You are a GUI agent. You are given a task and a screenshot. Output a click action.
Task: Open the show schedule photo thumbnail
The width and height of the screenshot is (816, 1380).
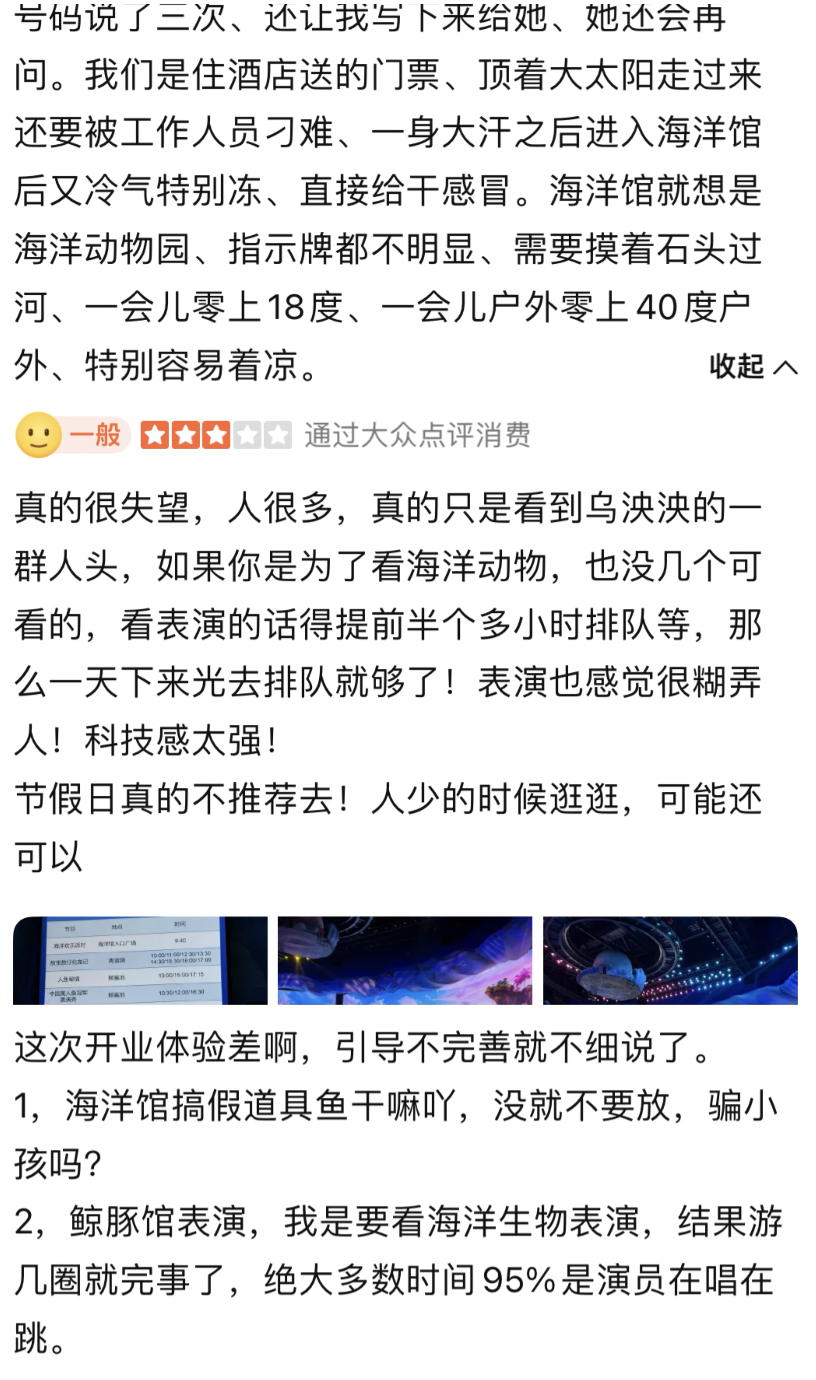pos(140,960)
